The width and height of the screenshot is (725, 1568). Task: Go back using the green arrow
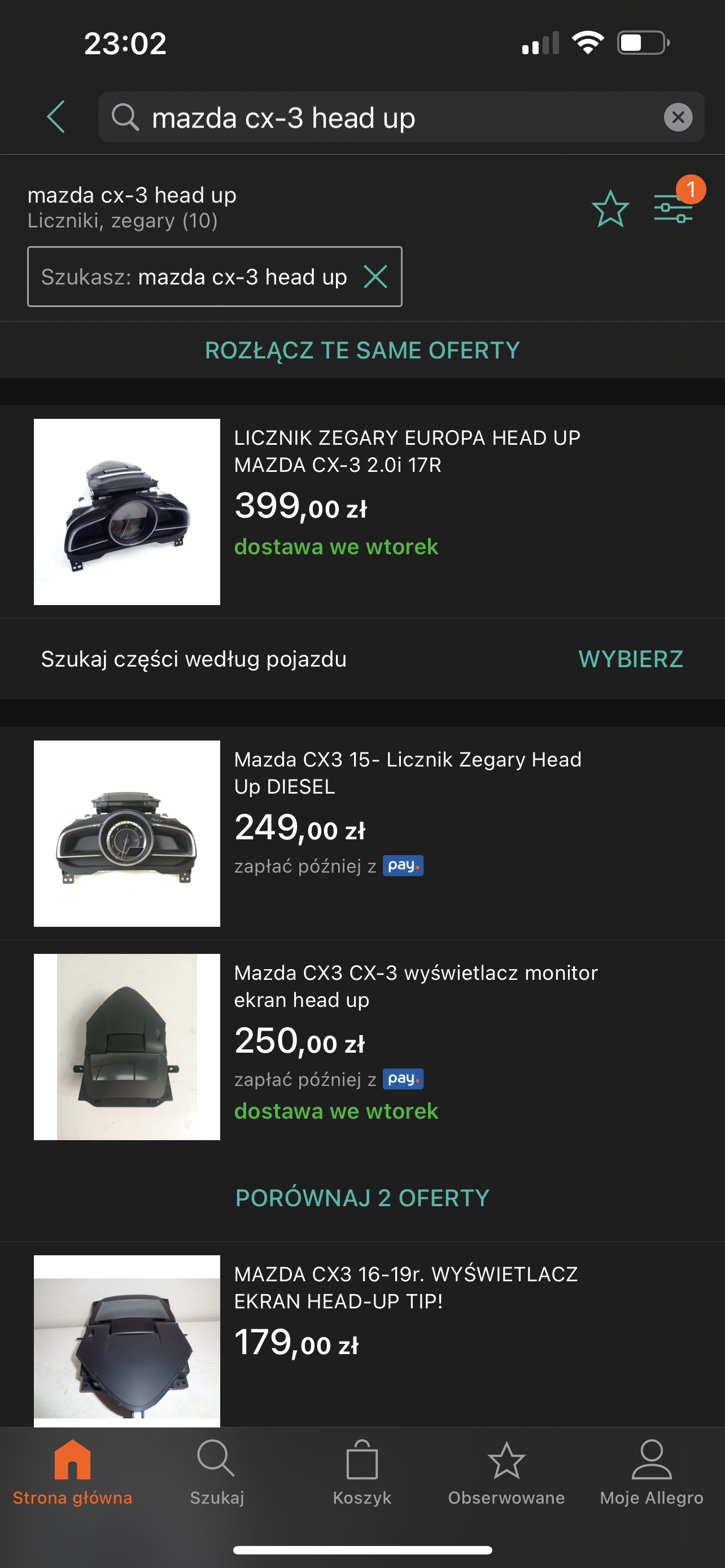(56, 117)
